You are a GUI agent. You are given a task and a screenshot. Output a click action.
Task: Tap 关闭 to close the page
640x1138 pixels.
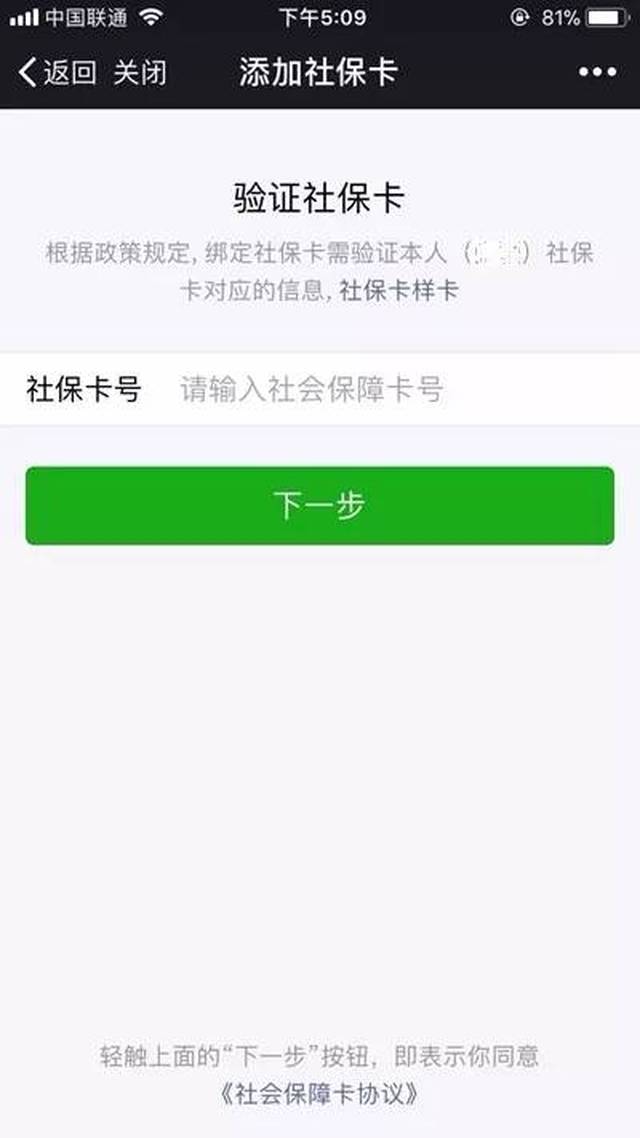[140, 73]
